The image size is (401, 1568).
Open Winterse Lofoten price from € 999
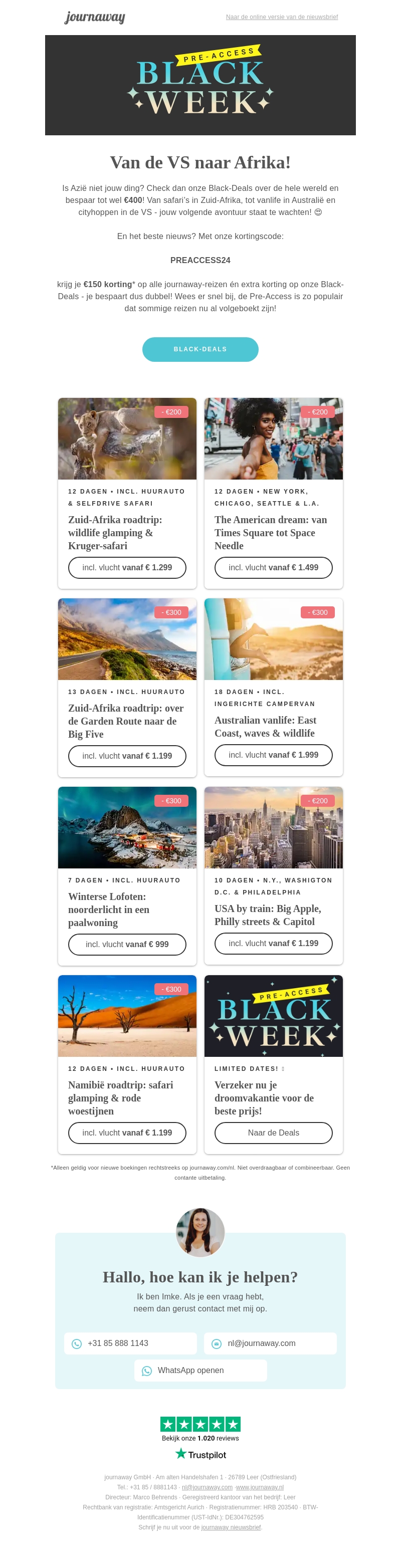tap(127, 944)
